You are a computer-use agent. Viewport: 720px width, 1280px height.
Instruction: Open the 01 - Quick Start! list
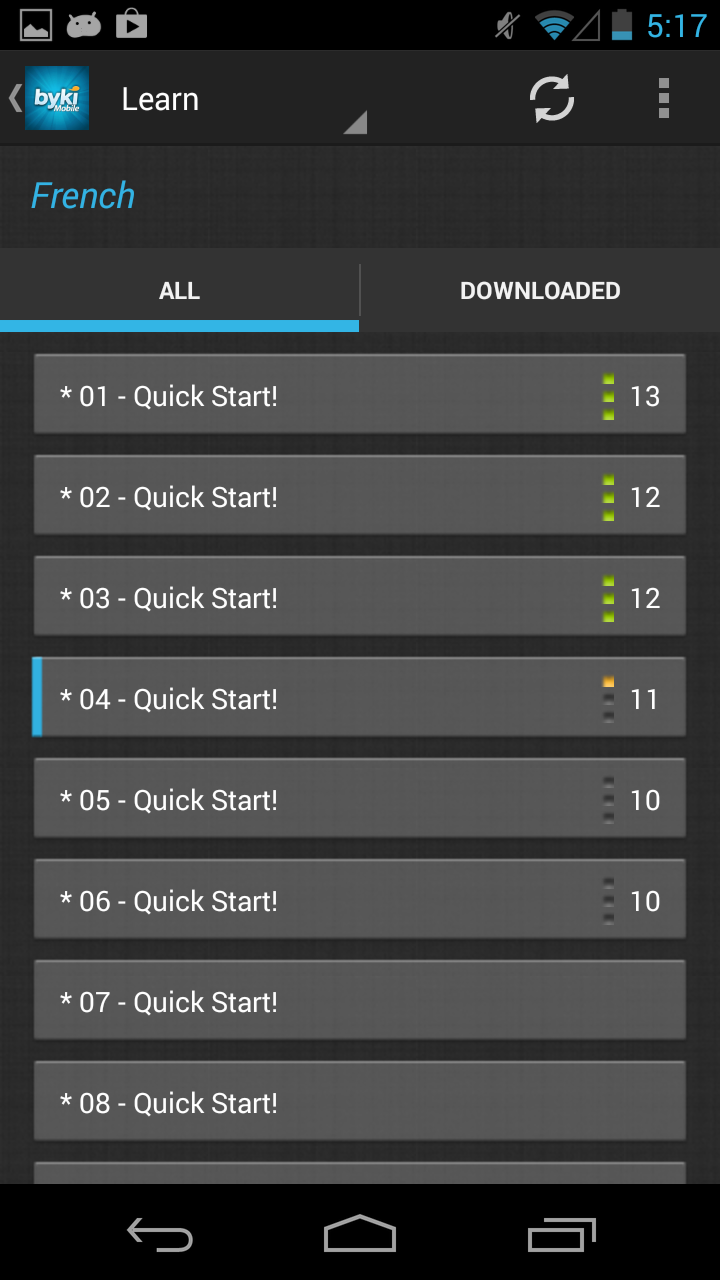tap(359, 394)
